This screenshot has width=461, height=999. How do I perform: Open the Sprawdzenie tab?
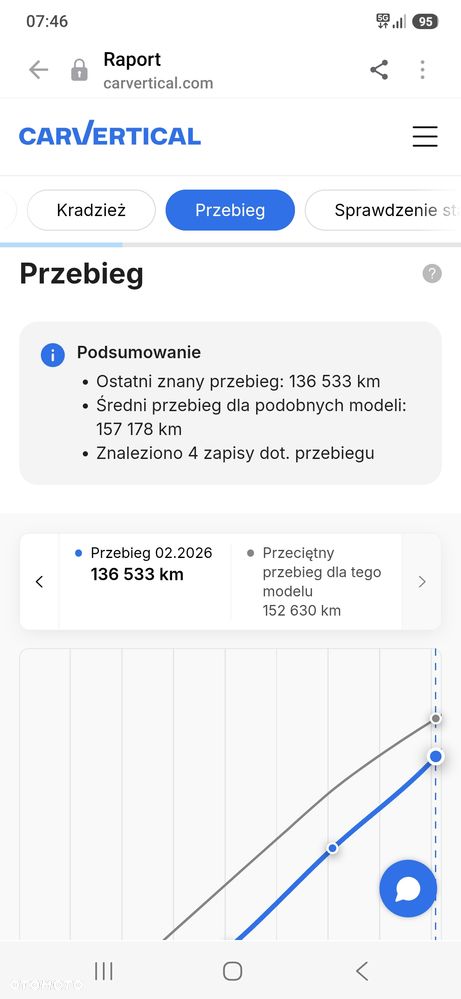pyautogui.click(x=383, y=210)
